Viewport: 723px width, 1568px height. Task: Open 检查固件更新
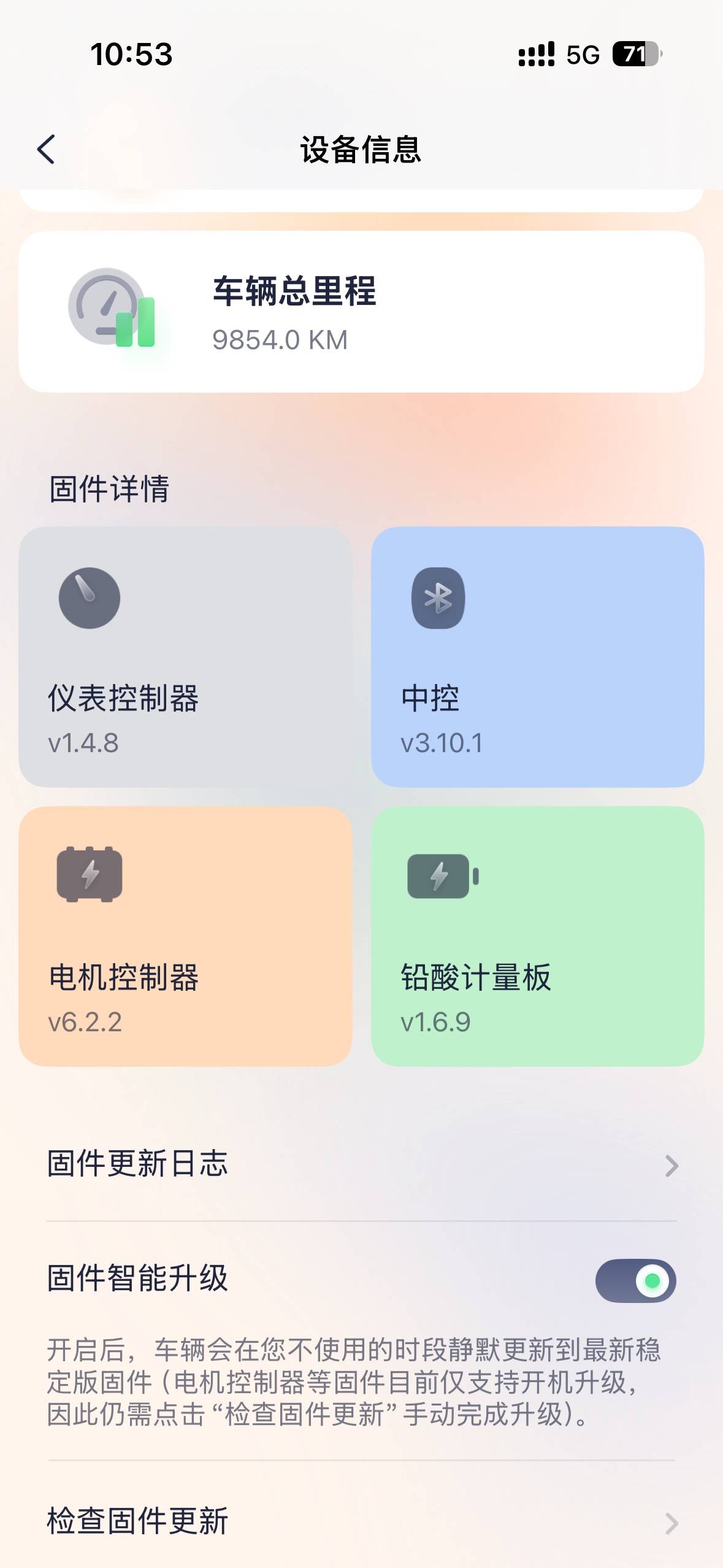pos(361,1521)
